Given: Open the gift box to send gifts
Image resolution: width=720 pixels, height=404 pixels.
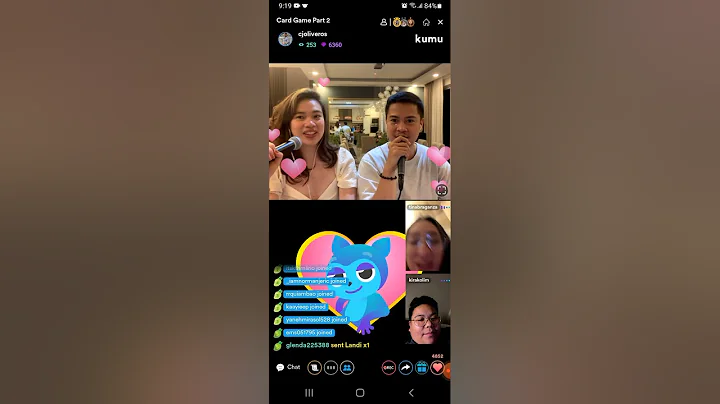Looking at the screenshot, I should pyautogui.click(x=422, y=368).
